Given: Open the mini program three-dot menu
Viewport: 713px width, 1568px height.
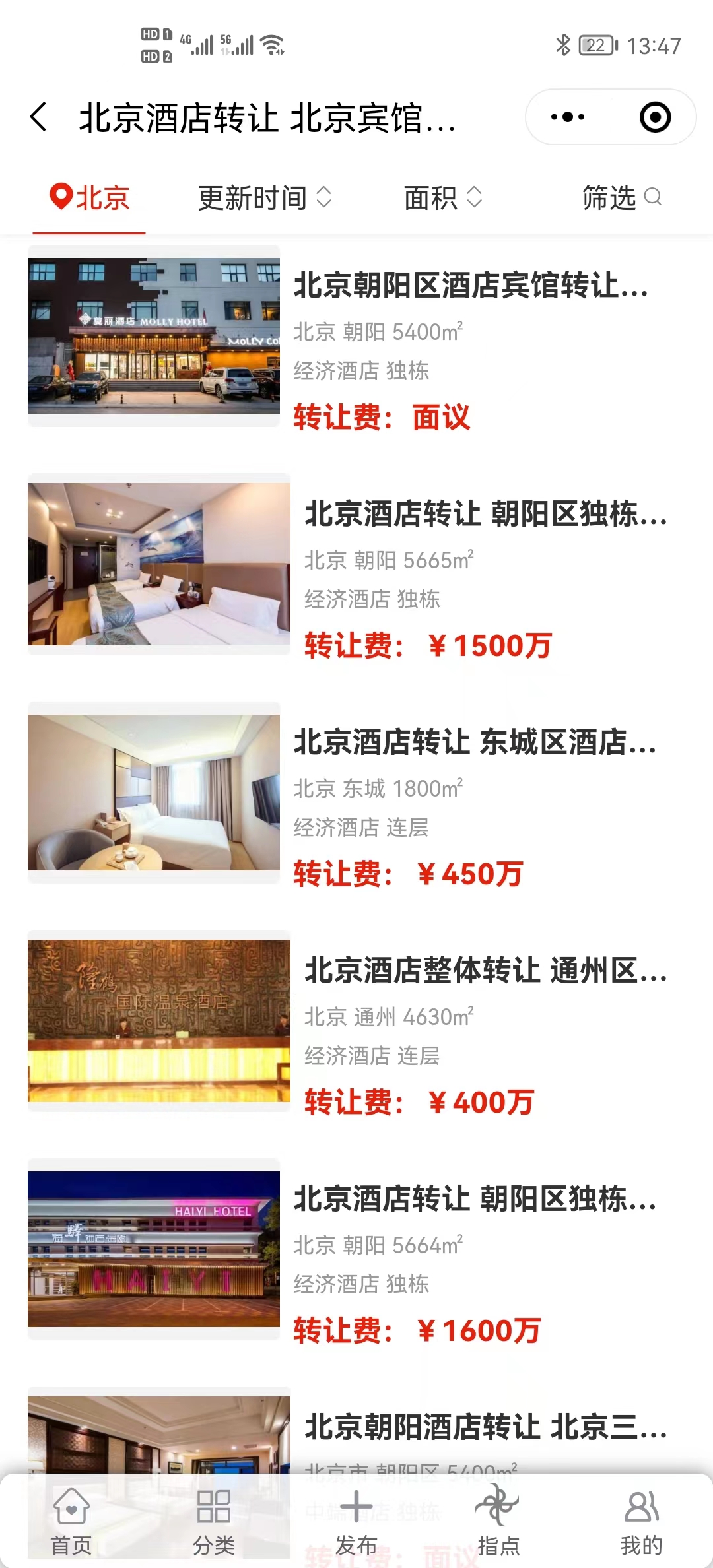Looking at the screenshot, I should [568, 117].
